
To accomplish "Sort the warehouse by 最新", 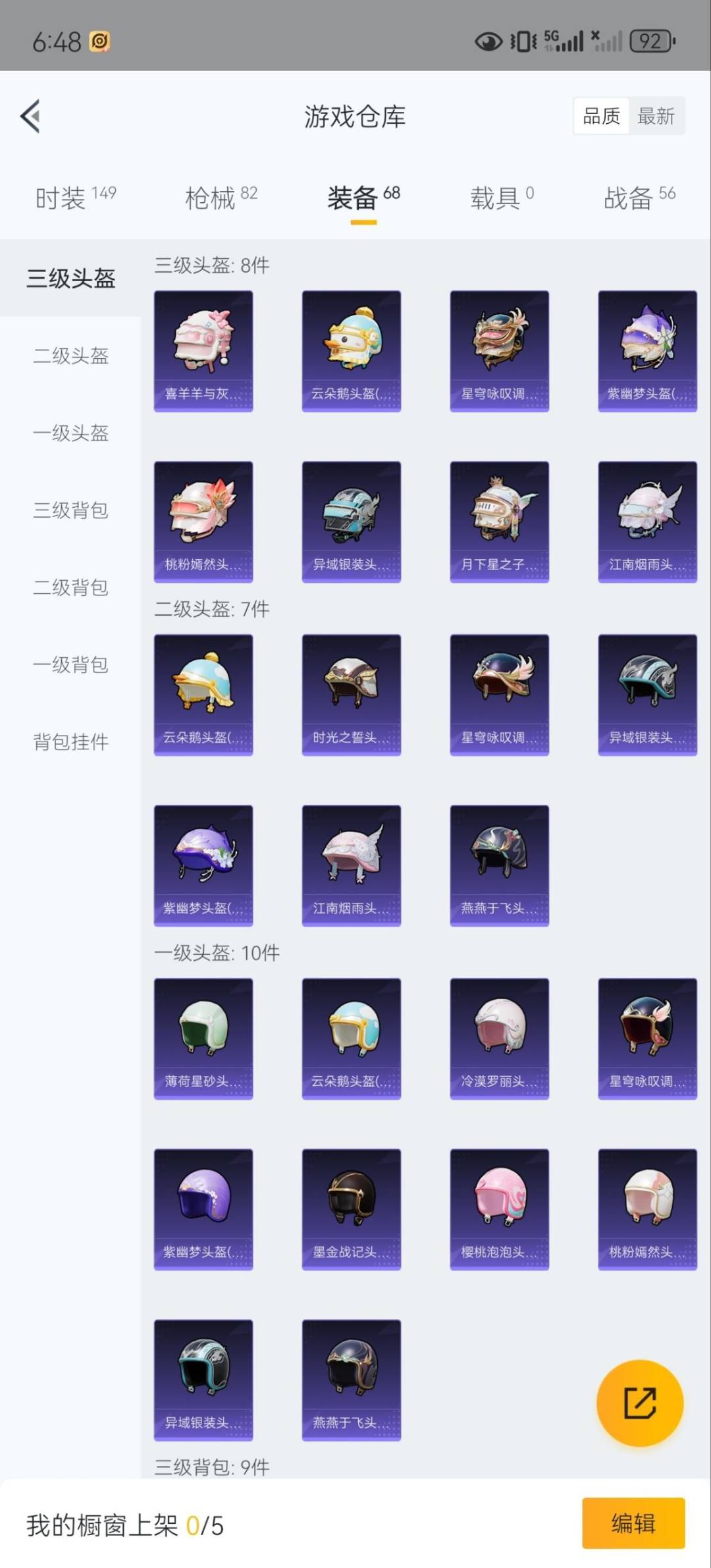I will 656,117.
